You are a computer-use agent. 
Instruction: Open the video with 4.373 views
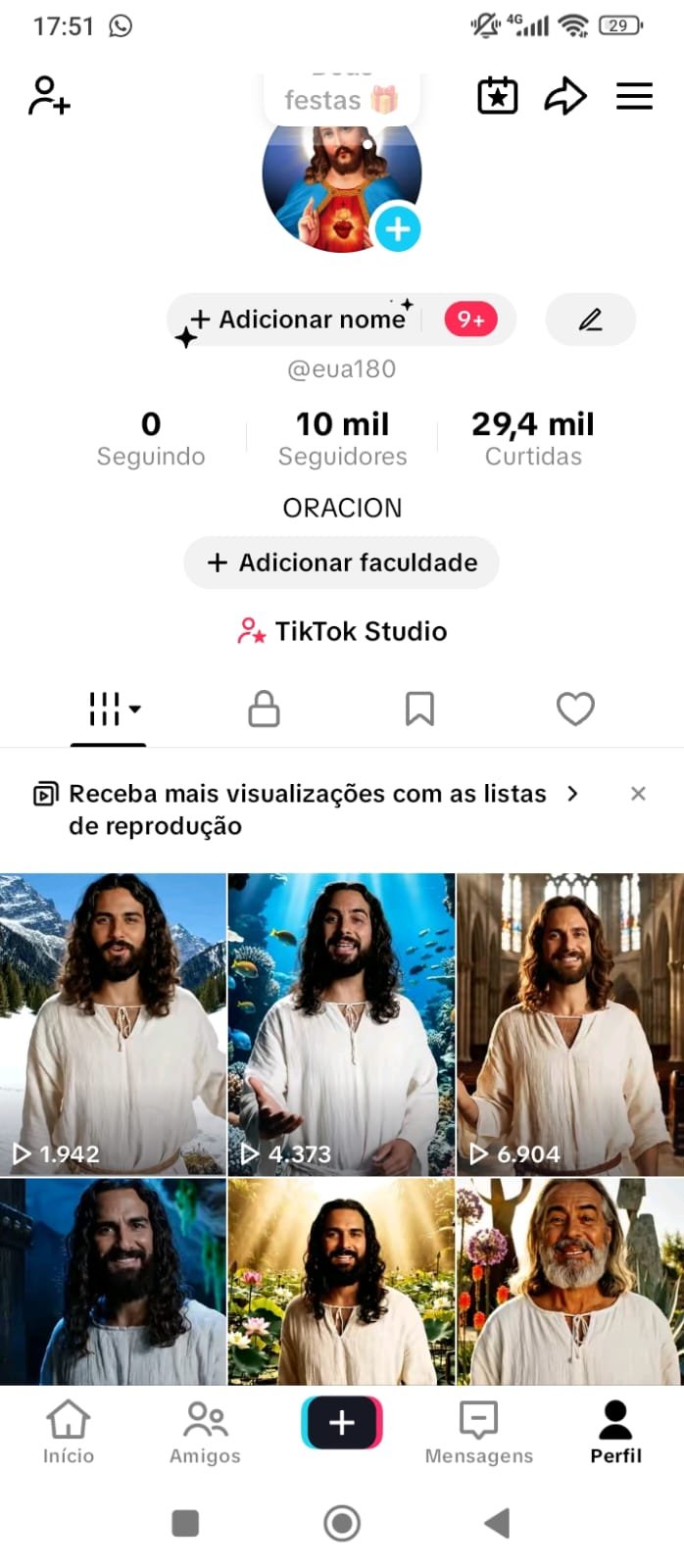click(x=341, y=1024)
